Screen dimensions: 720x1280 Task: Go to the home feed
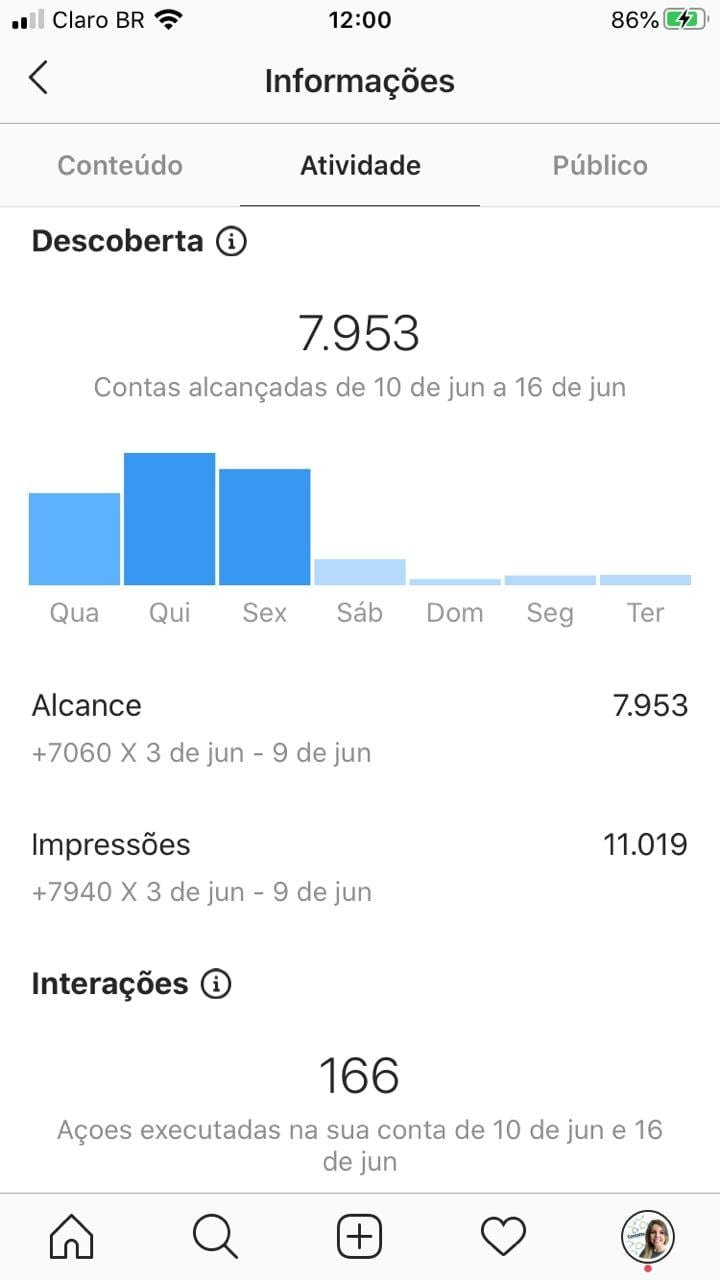coord(72,1238)
